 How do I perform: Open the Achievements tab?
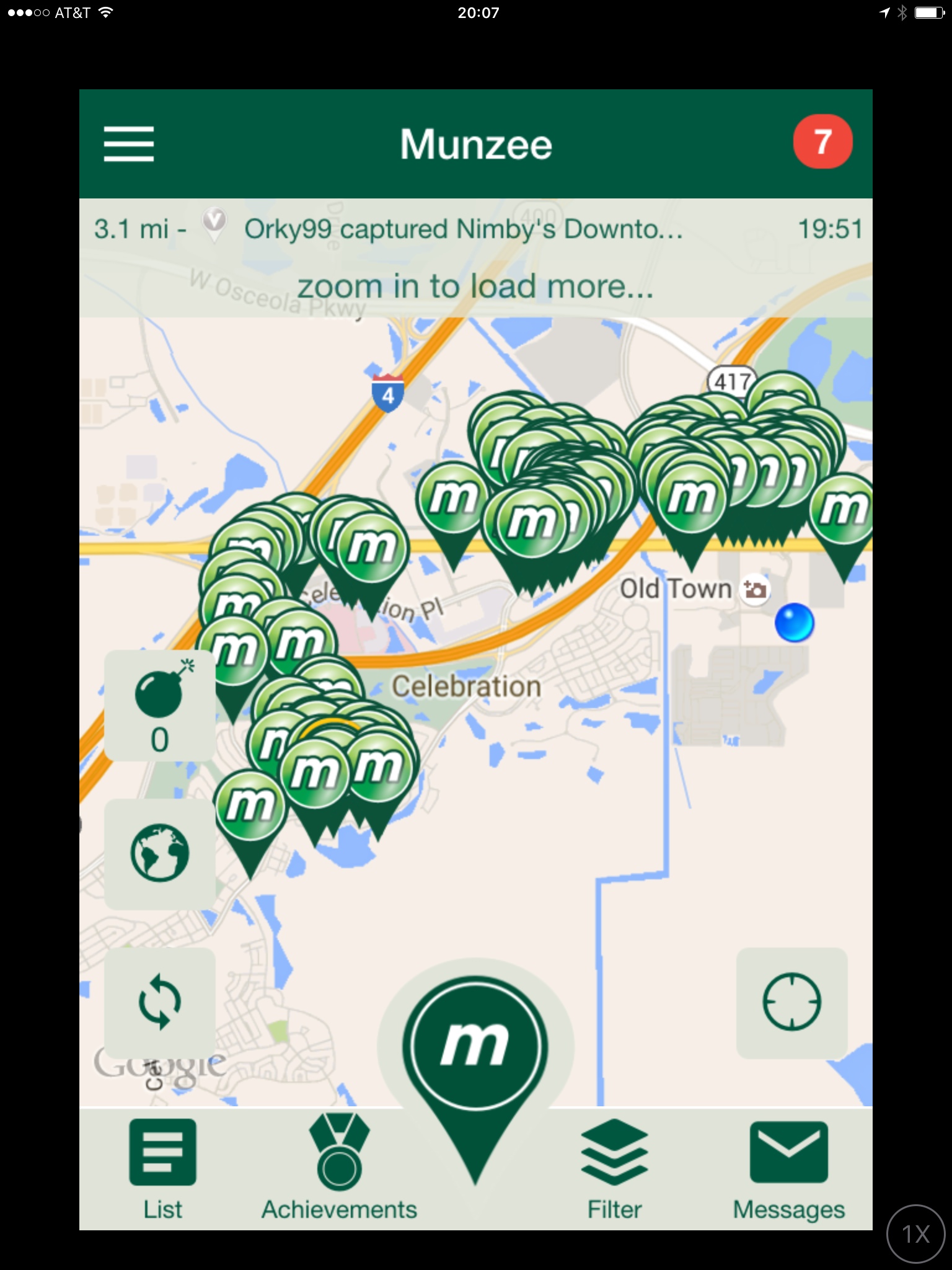pyautogui.click(x=339, y=1169)
